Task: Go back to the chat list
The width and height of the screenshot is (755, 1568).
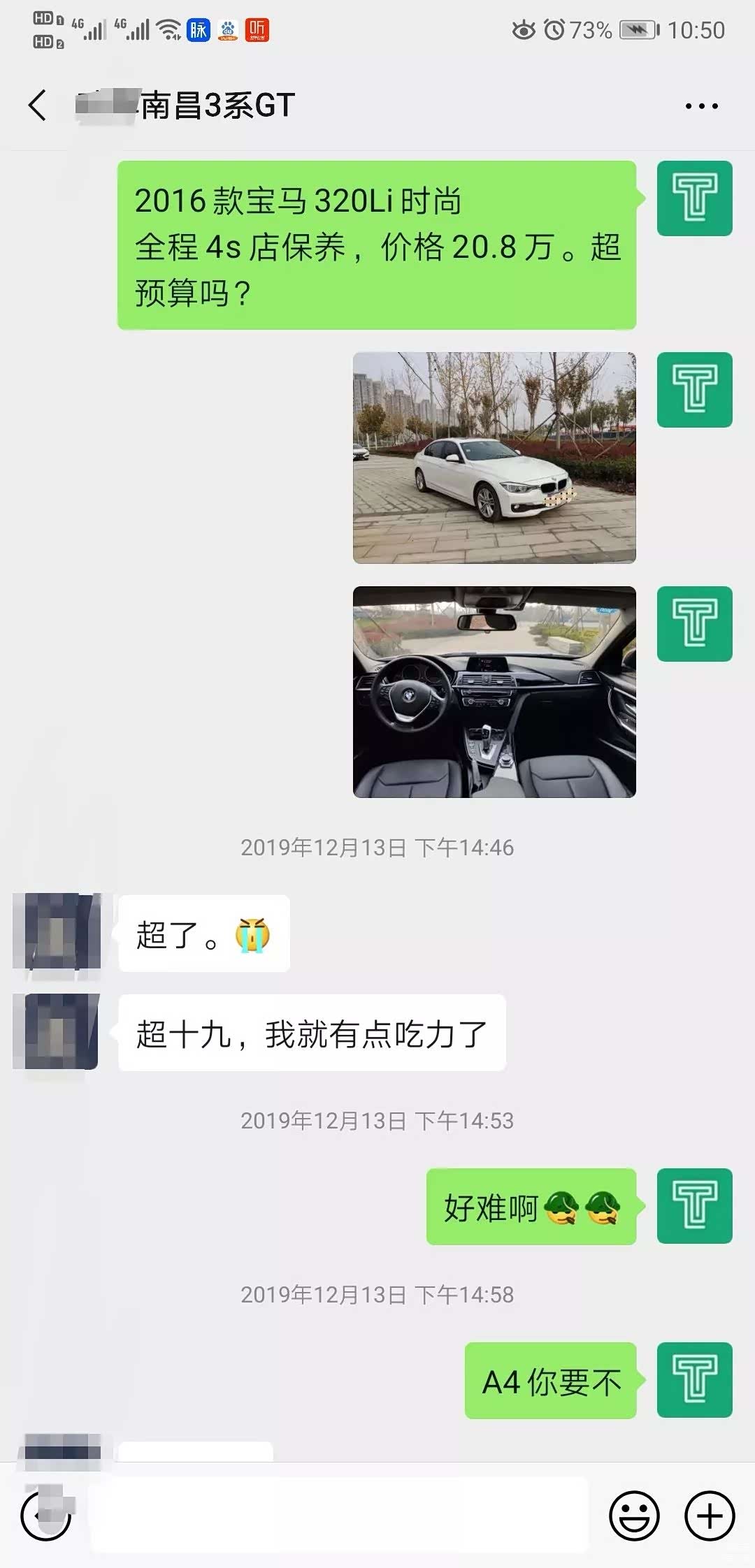Action: point(38,106)
